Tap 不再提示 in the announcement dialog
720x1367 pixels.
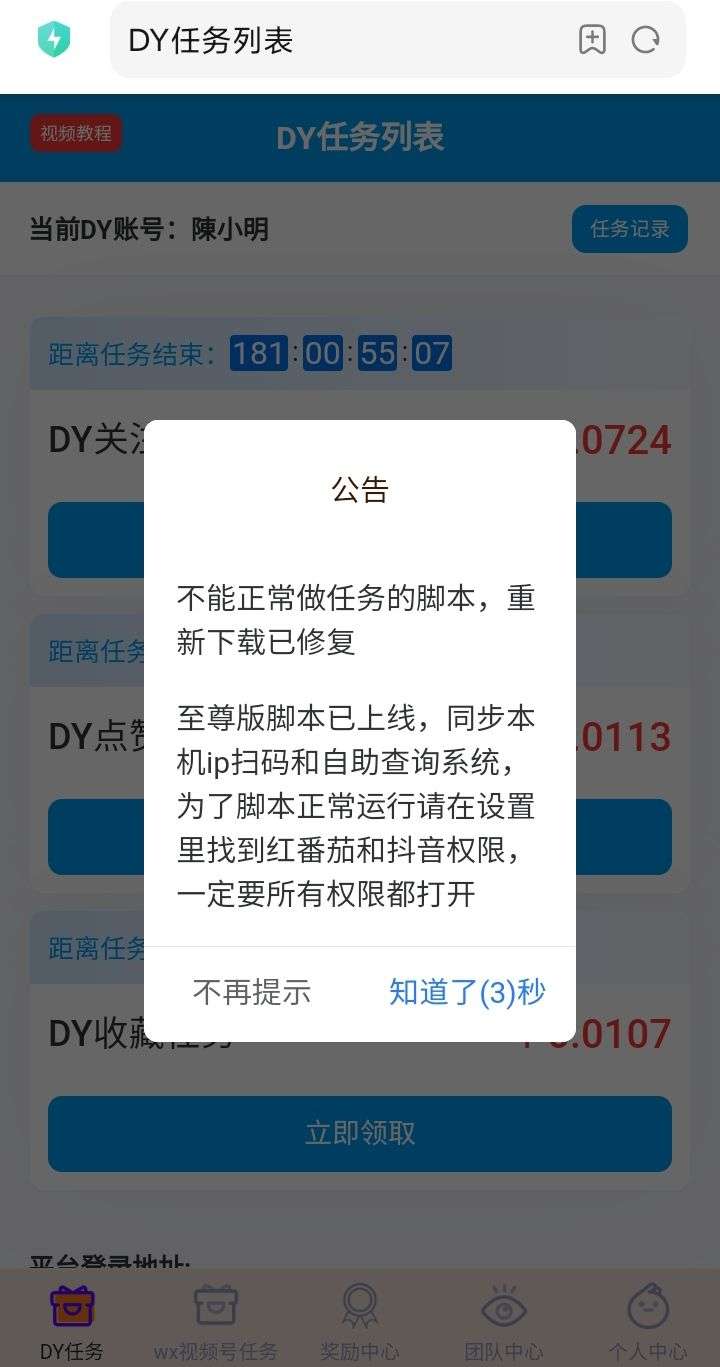click(x=252, y=992)
